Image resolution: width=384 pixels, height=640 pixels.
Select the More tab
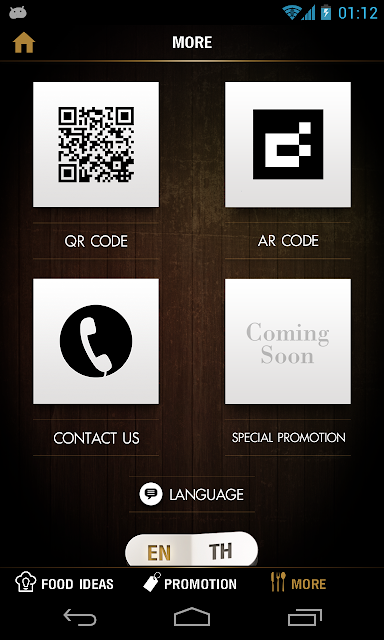click(x=298, y=583)
